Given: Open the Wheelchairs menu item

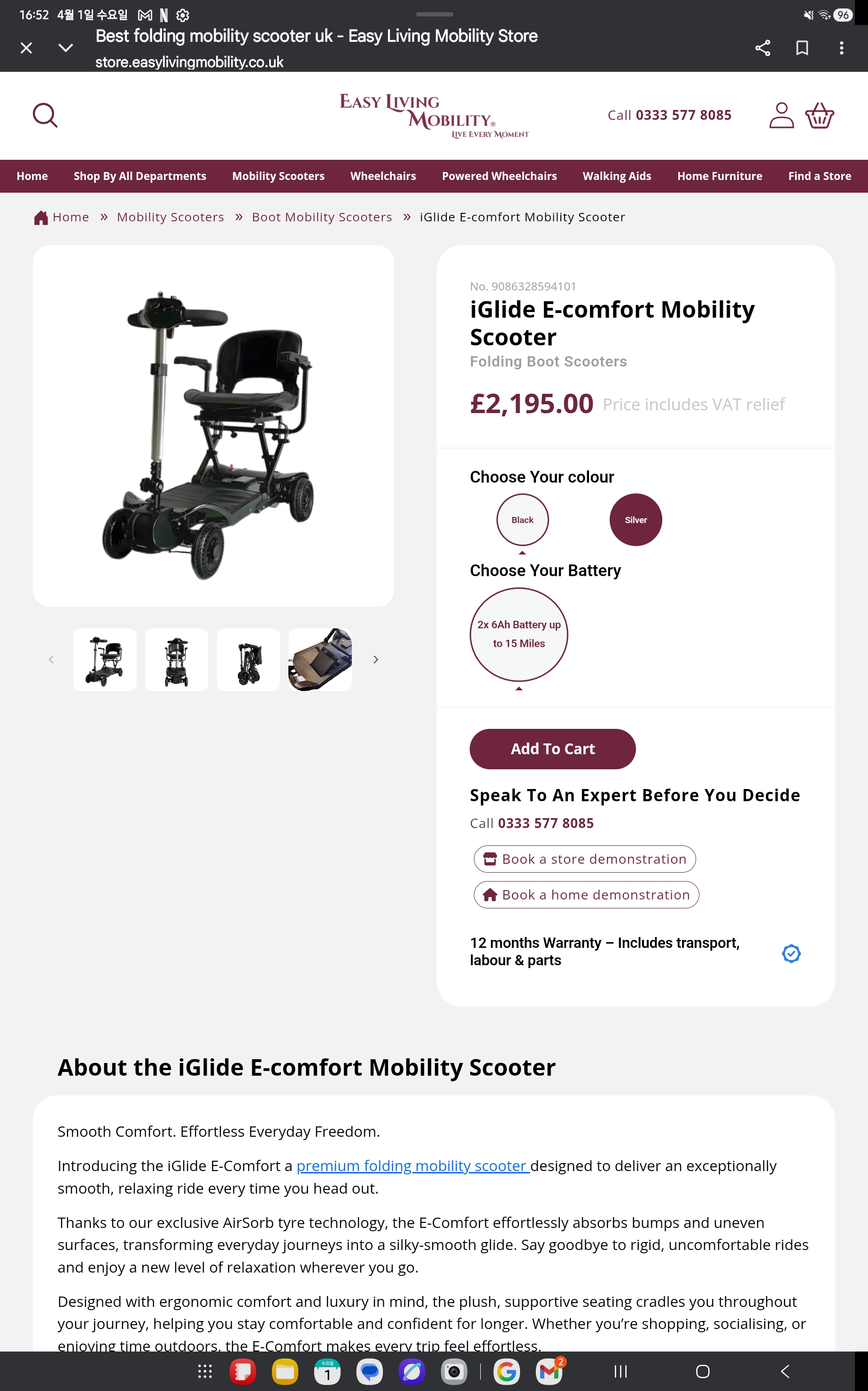Looking at the screenshot, I should click(x=383, y=176).
